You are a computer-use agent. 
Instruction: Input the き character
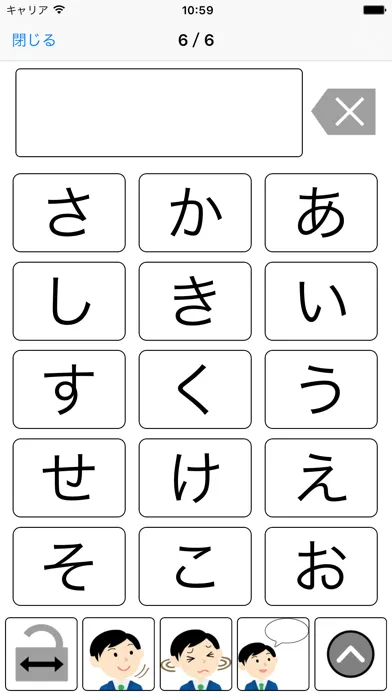pos(195,301)
